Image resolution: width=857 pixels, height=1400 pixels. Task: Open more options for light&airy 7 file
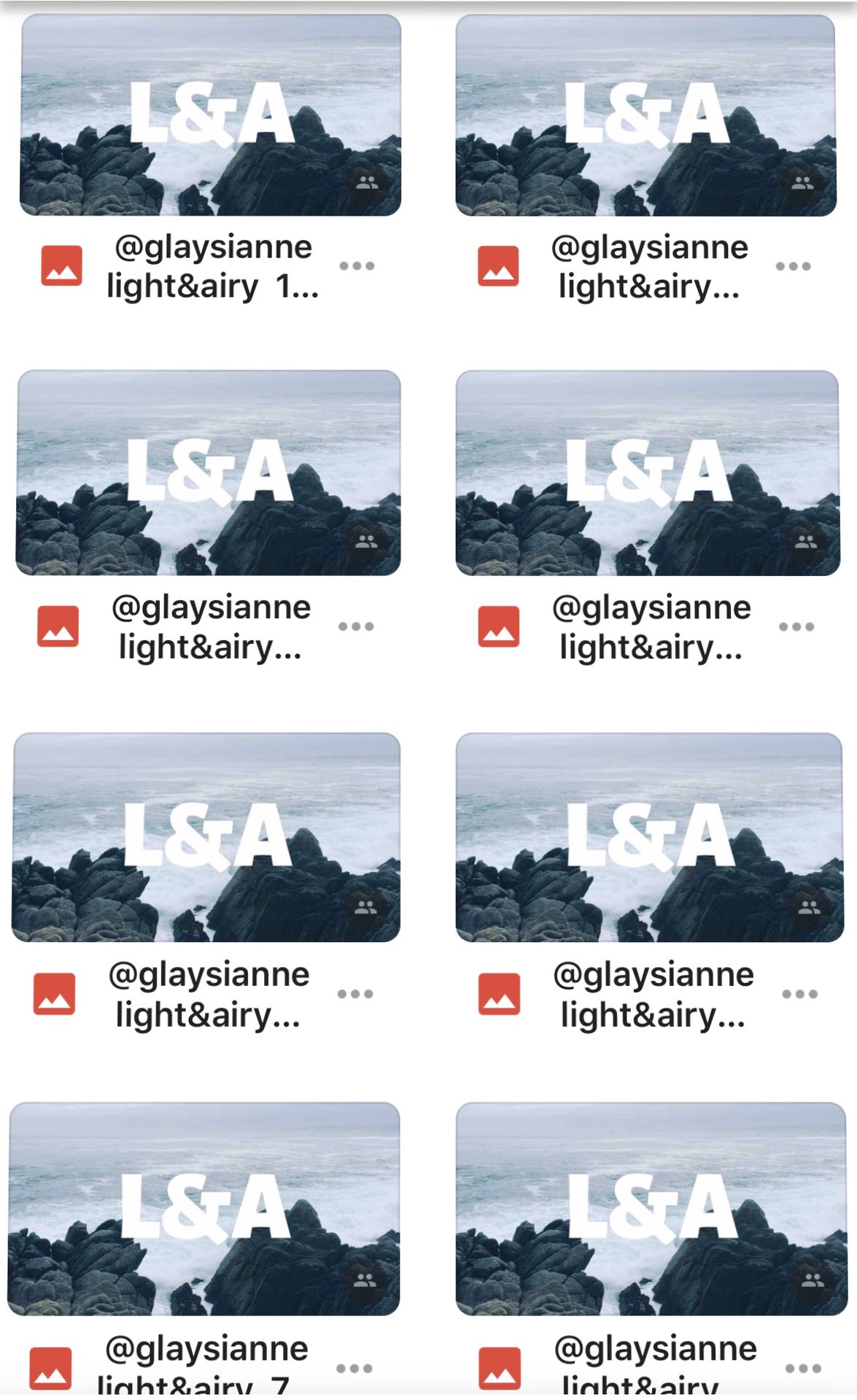click(354, 1369)
